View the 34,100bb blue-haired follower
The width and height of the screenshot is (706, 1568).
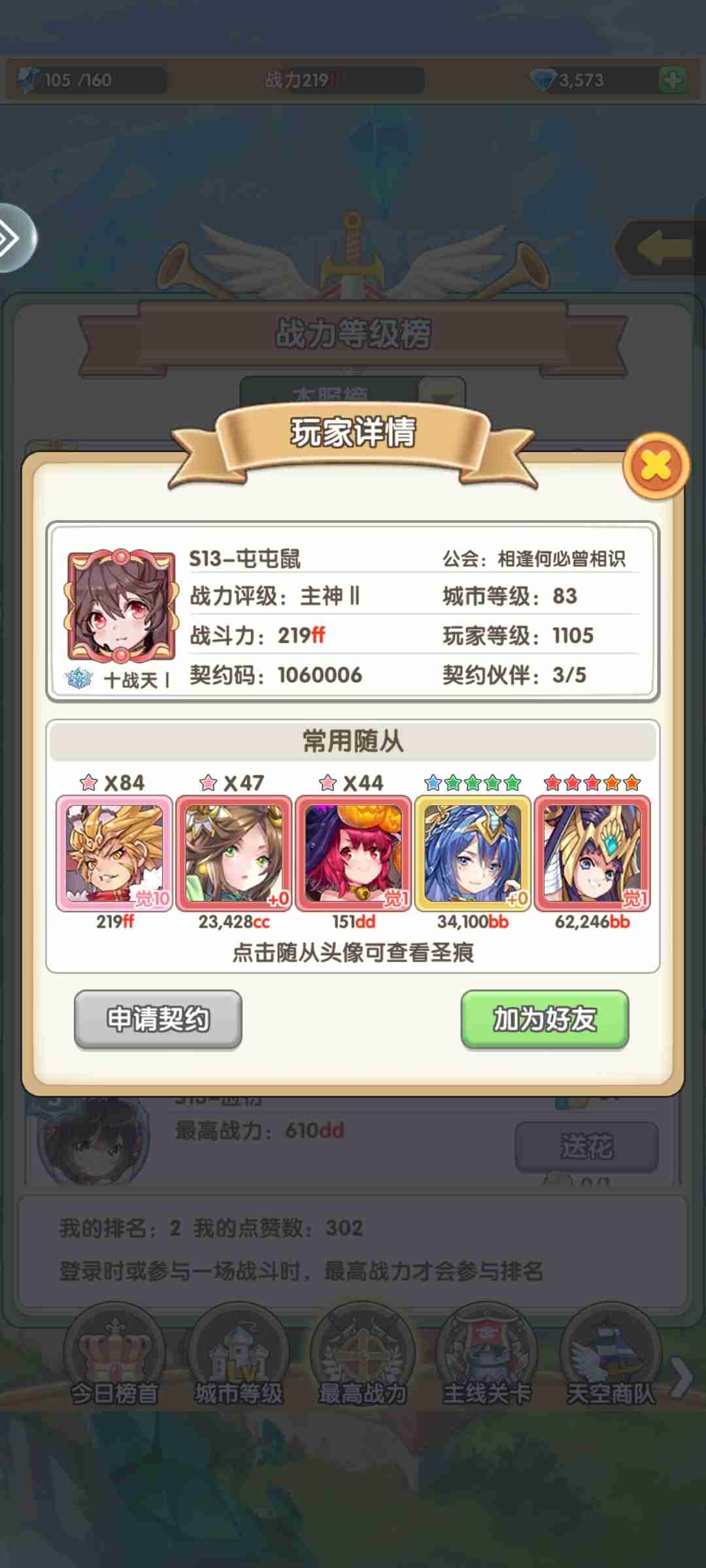(473, 853)
